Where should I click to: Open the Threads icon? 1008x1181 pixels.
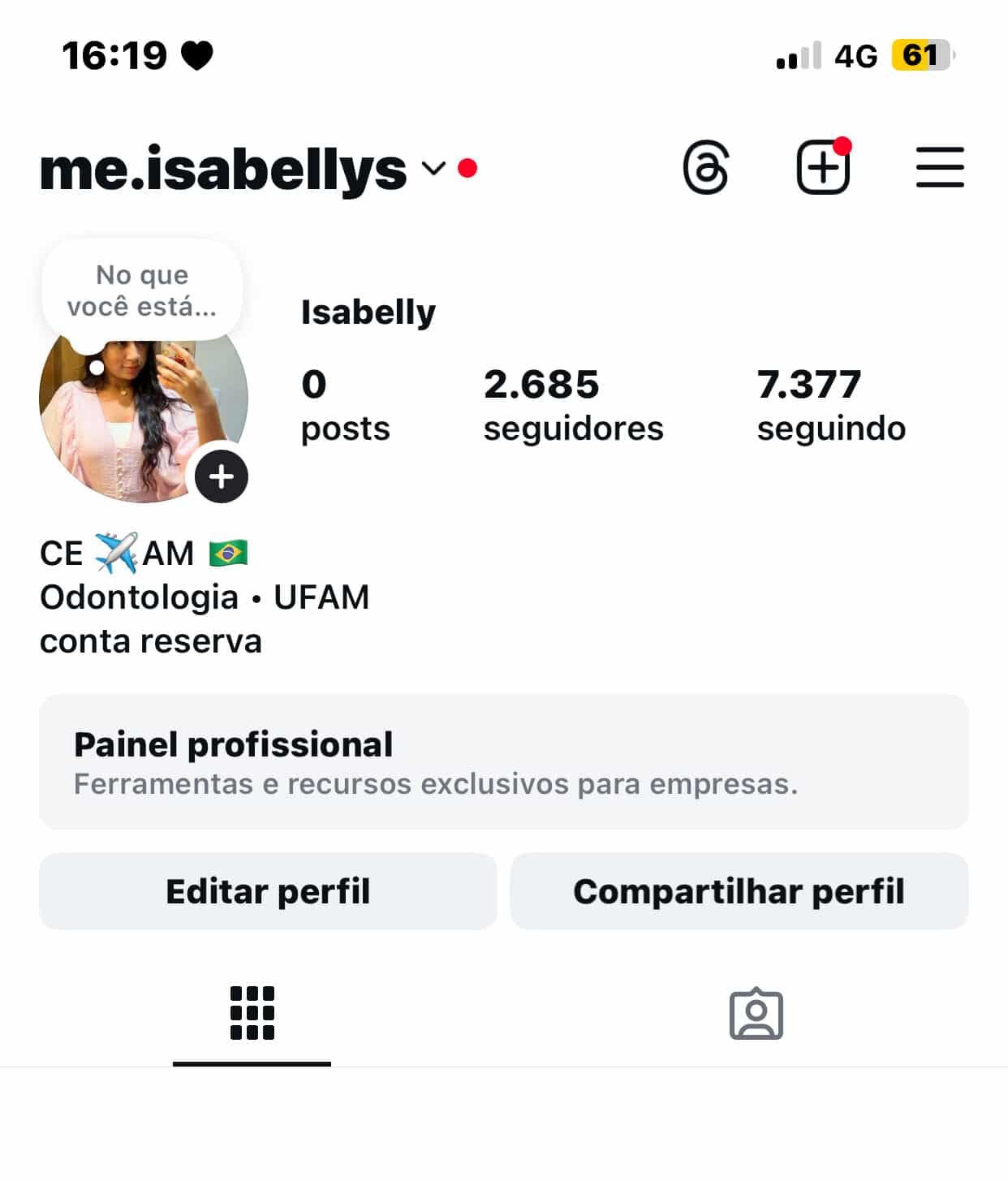(x=708, y=168)
